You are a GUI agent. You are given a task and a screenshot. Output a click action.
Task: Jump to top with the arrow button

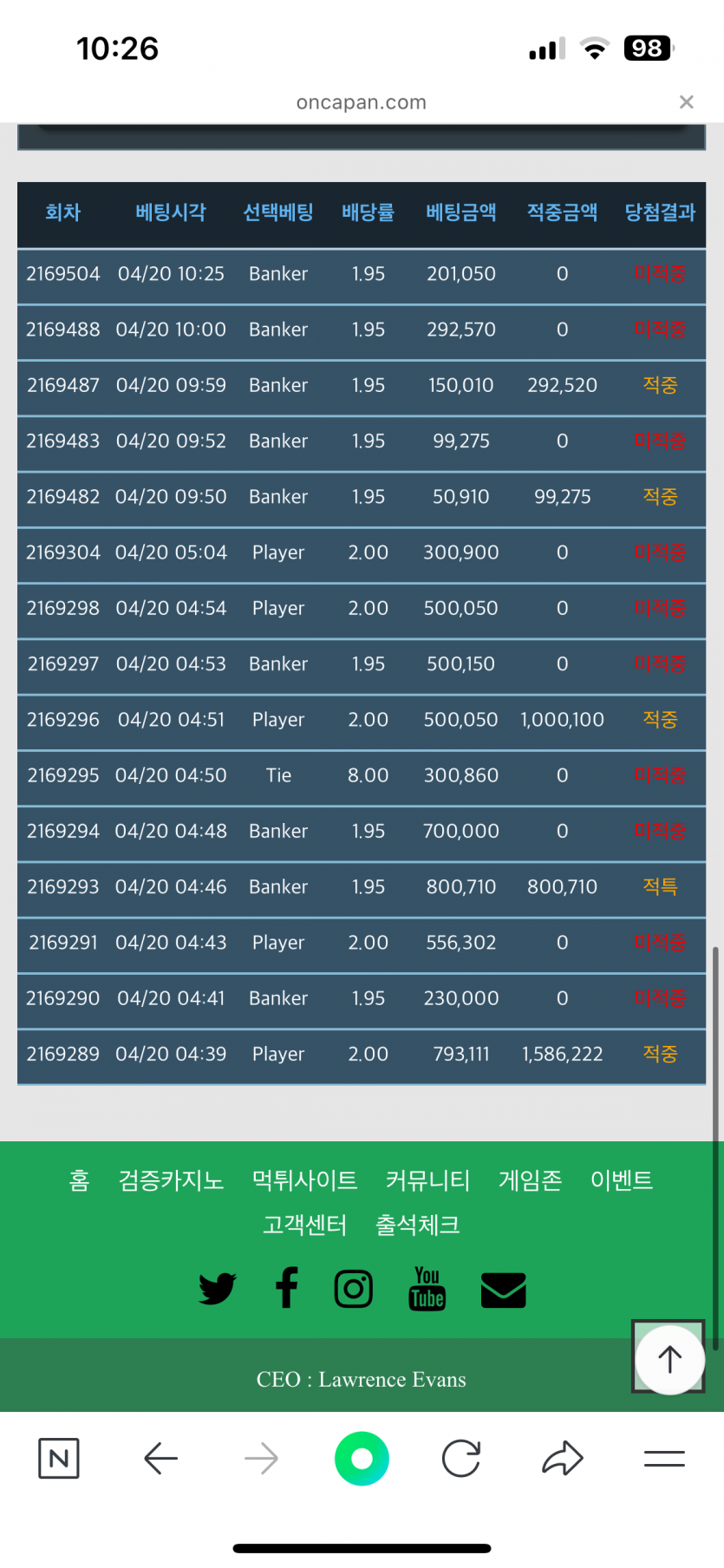669,1358
